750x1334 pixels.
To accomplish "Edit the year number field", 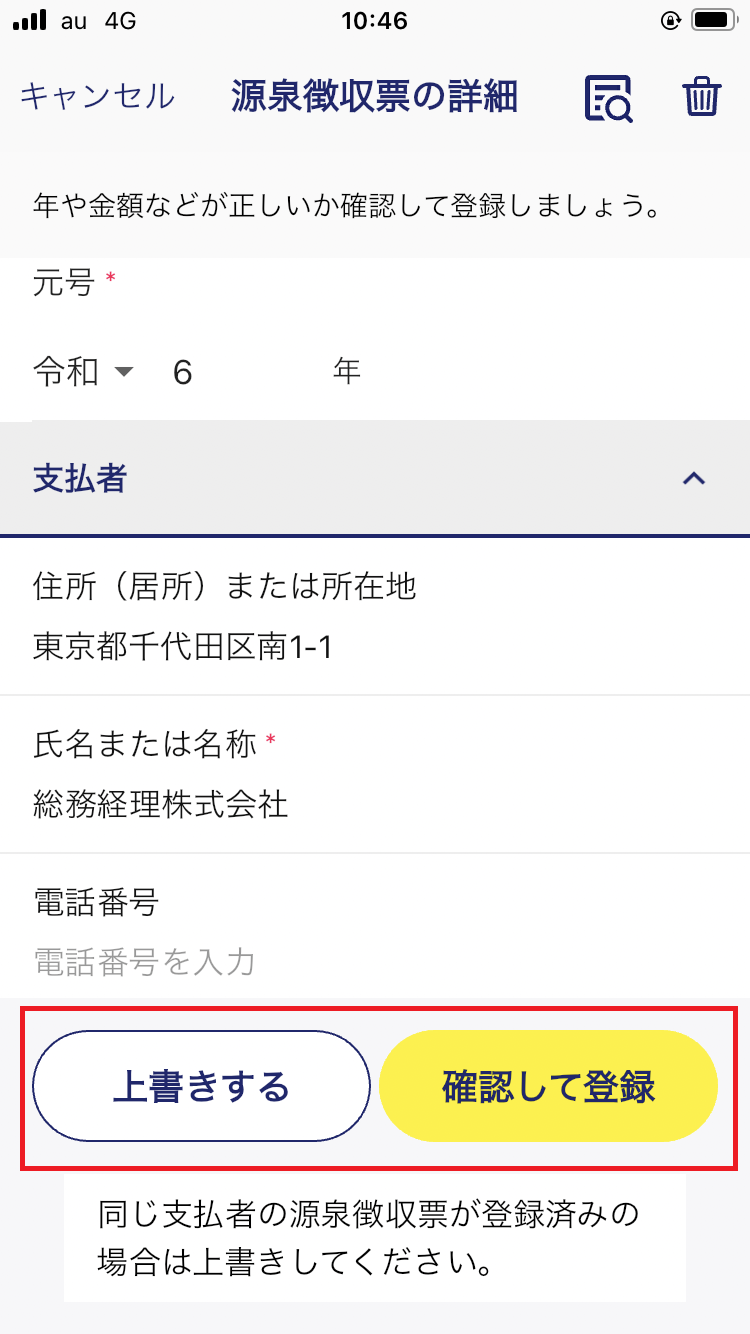I will [240, 372].
